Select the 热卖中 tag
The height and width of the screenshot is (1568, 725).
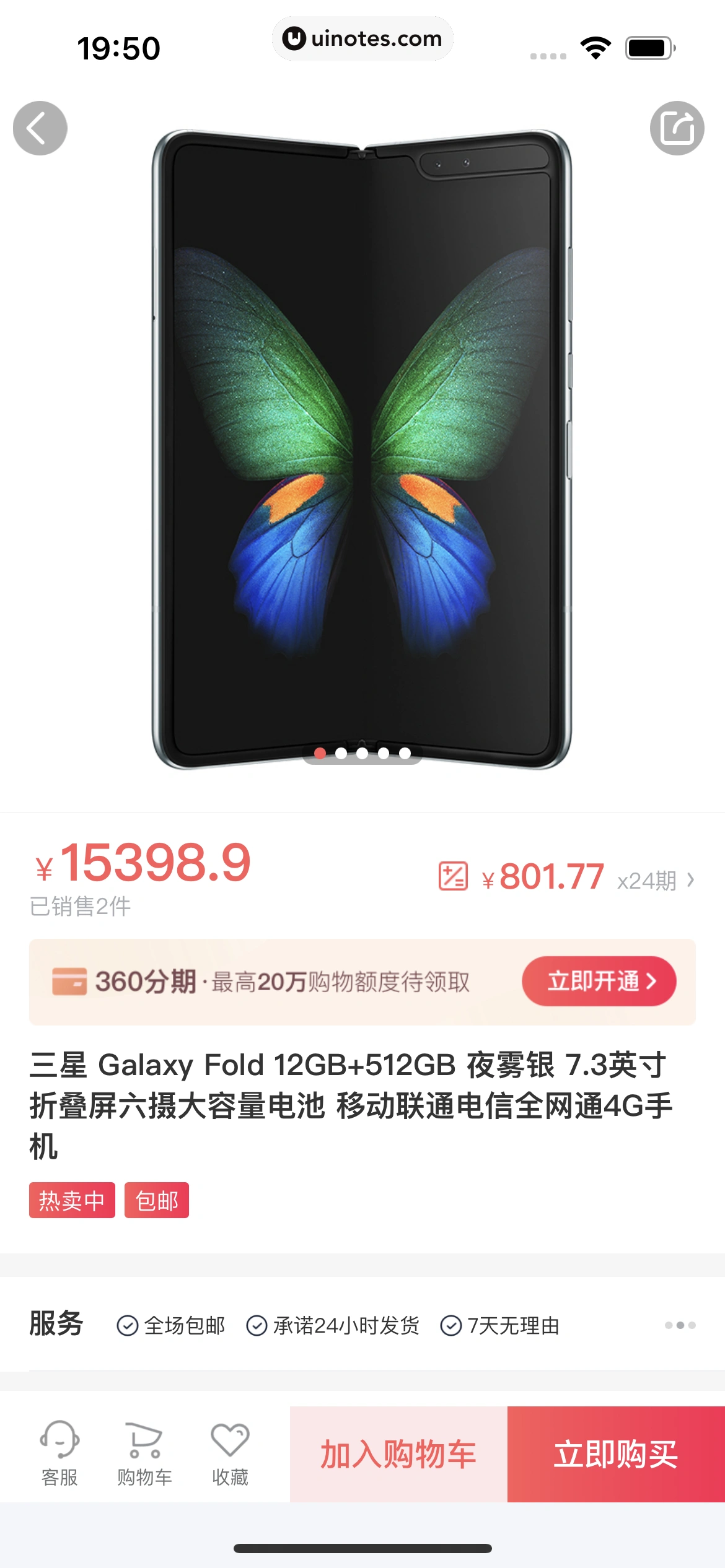click(72, 1200)
